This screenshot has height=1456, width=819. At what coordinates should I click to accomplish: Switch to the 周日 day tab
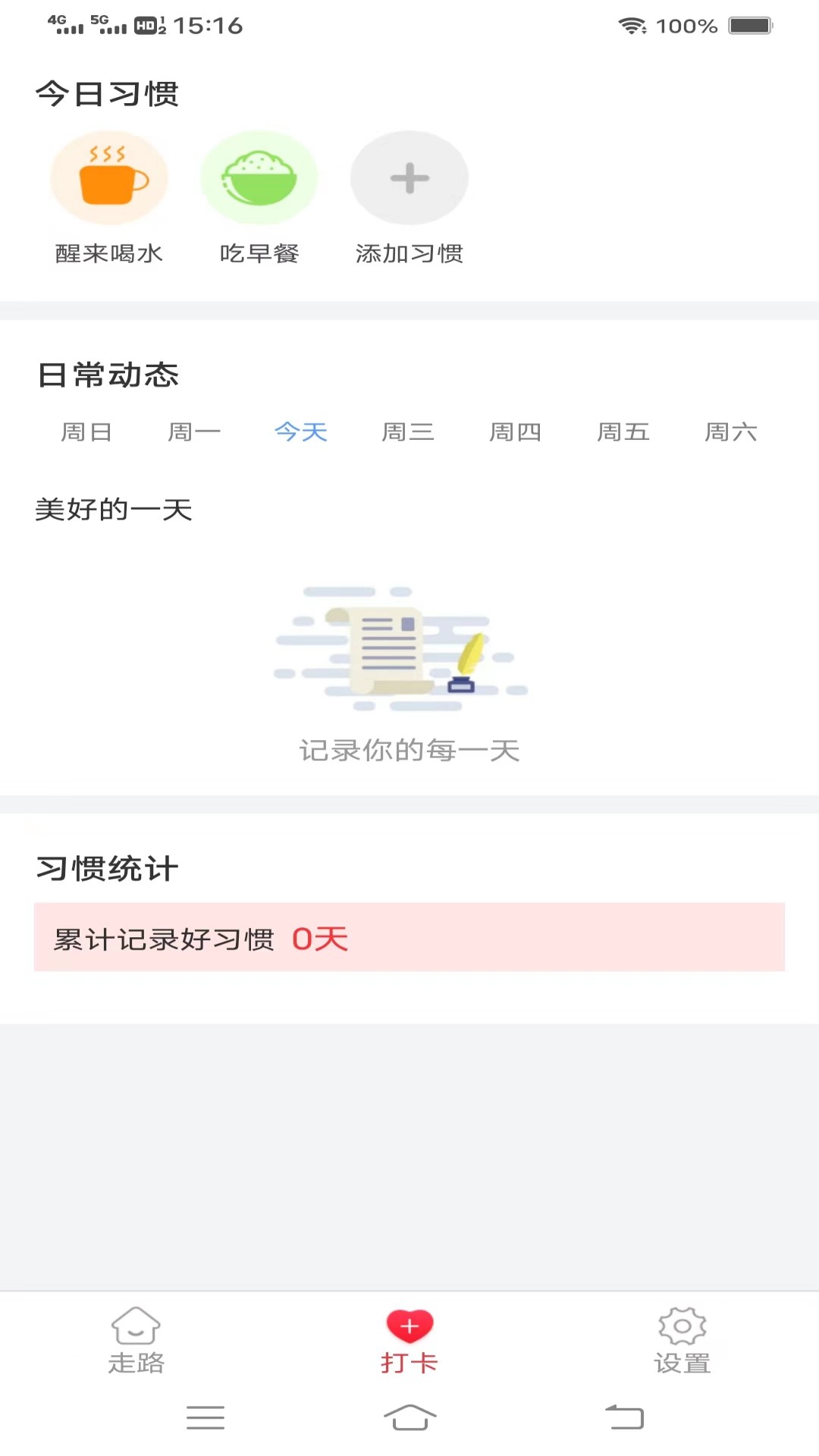pos(86,432)
